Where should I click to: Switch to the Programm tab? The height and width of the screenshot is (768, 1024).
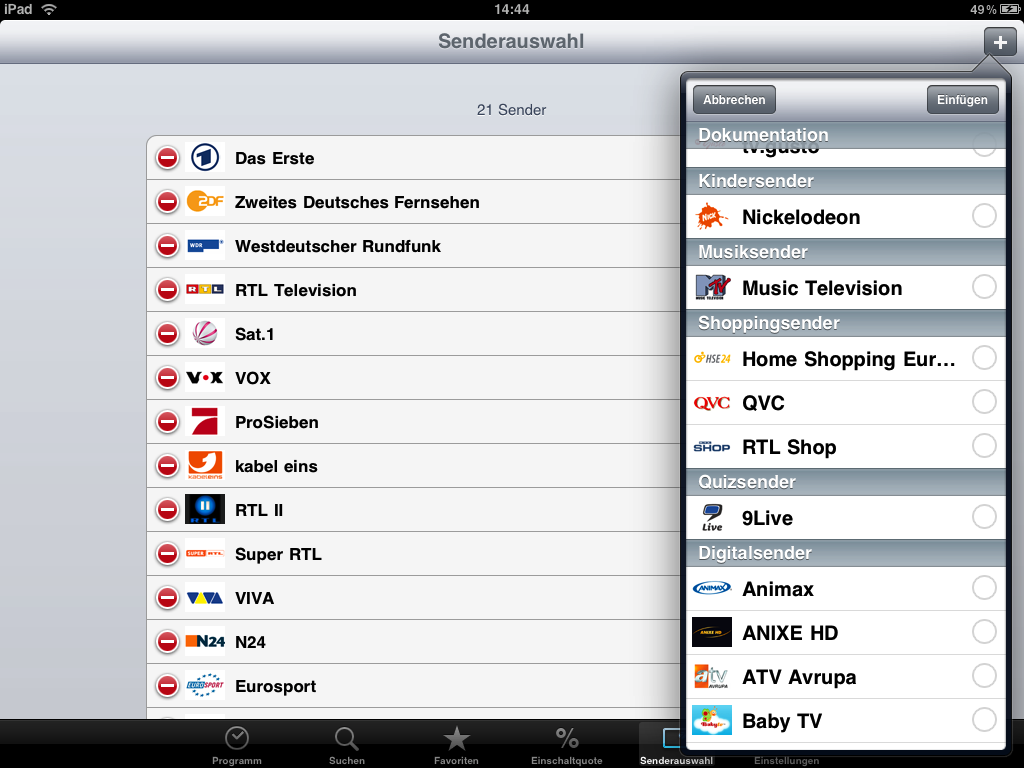237,746
